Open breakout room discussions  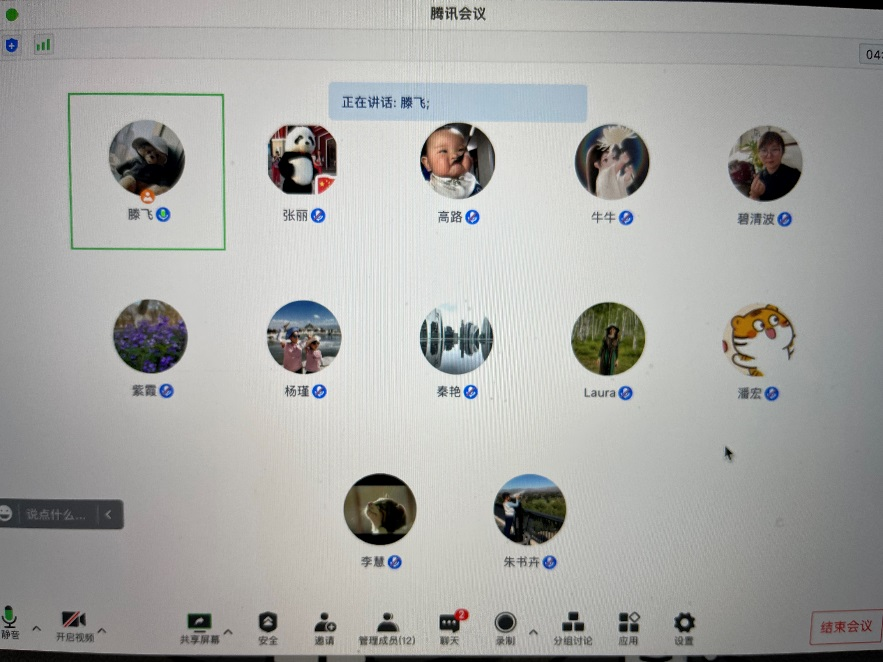[573, 627]
